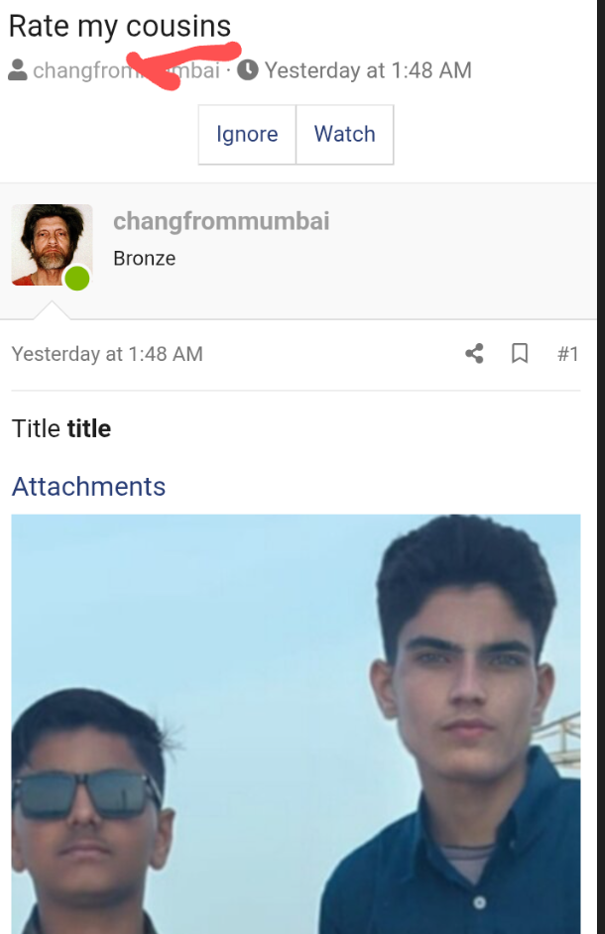Viewport: 605px width, 934px height.
Task: Open bold changfrommumbai username in post header
Action: 221,221
